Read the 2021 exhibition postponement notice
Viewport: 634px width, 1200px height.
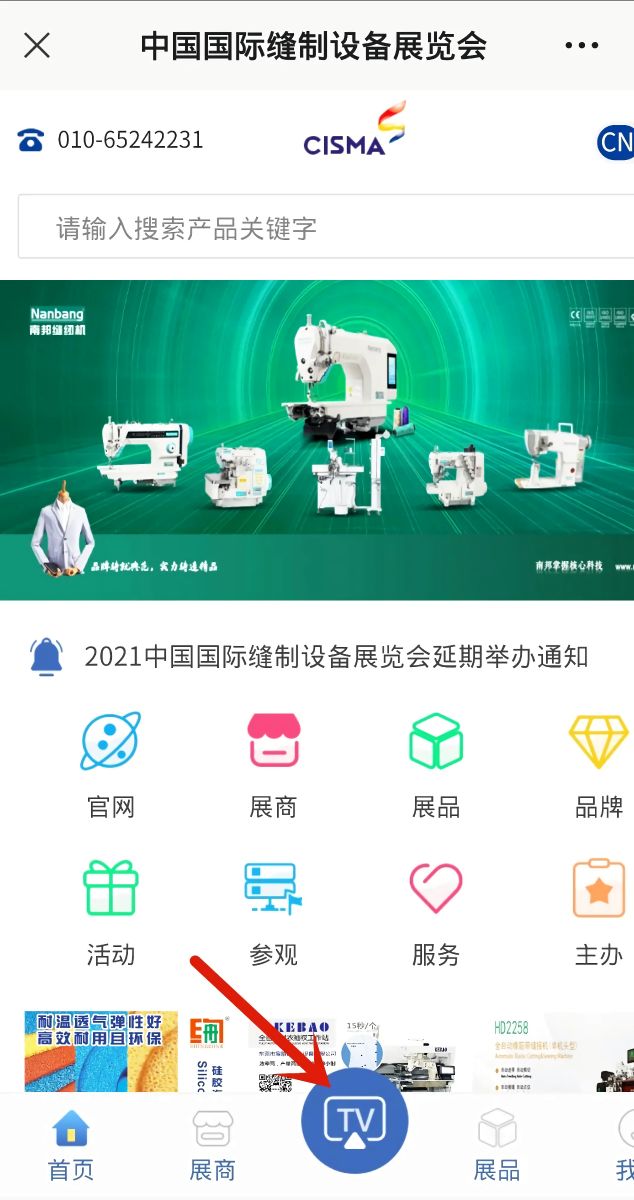point(335,657)
